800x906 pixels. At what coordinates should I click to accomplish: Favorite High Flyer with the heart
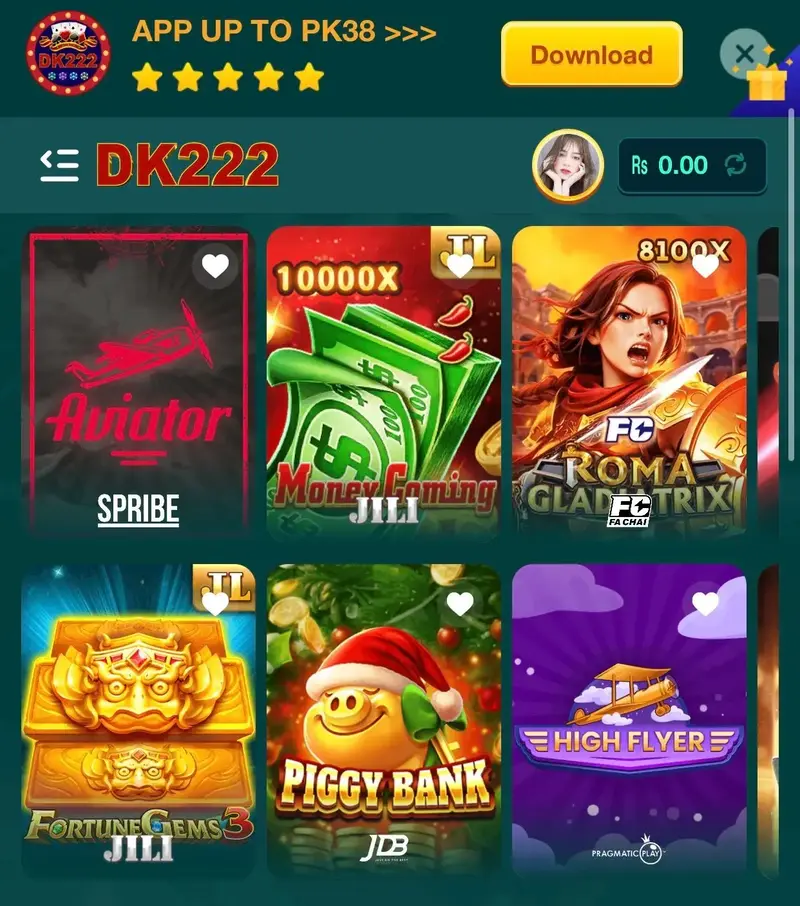(x=706, y=603)
